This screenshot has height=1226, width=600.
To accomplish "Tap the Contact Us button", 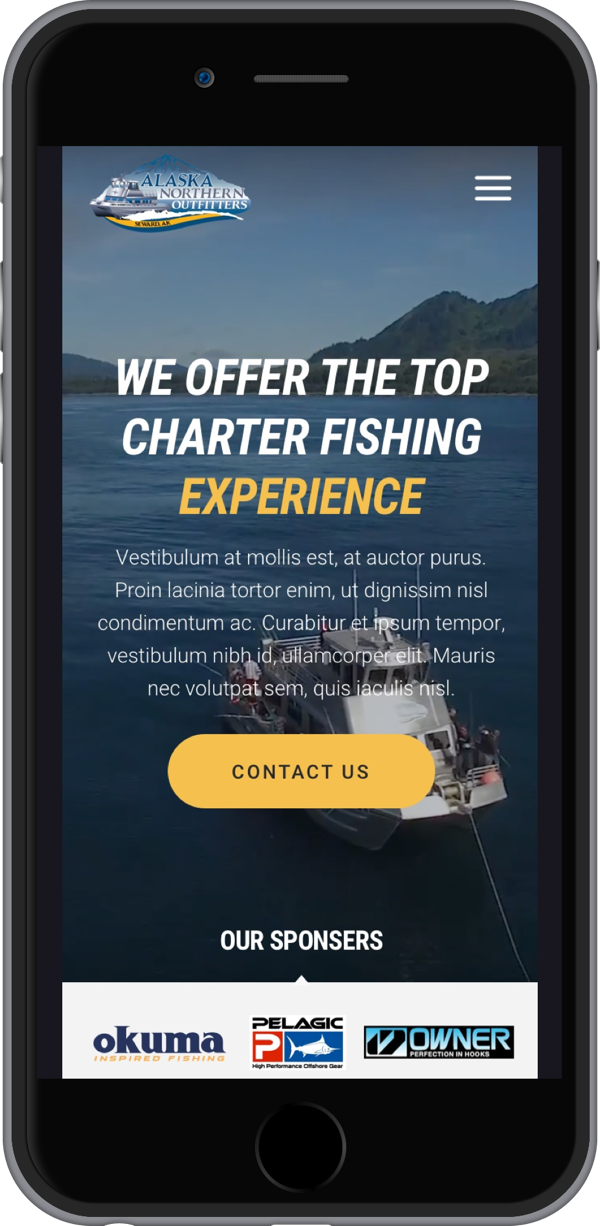I will click(301, 771).
